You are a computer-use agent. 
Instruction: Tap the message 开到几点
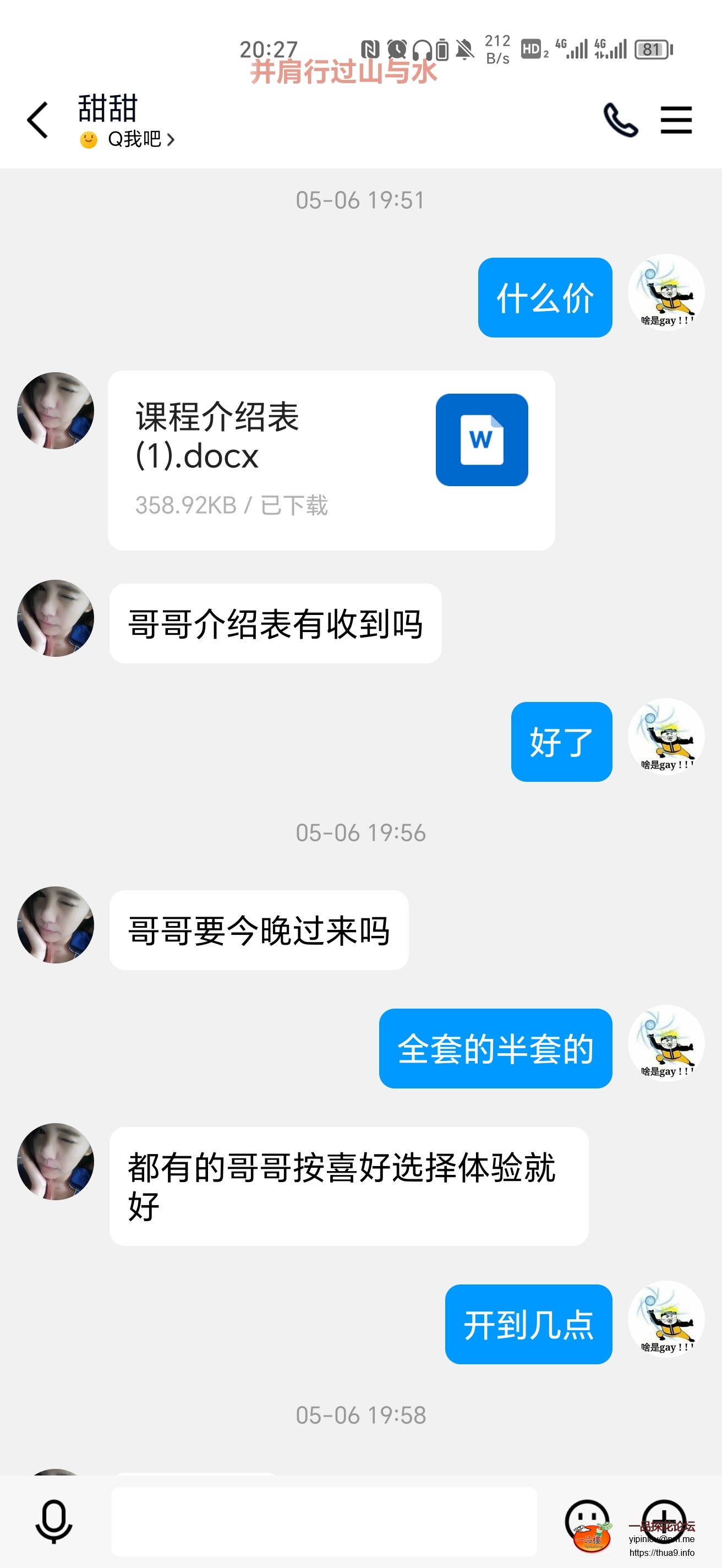(x=529, y=1325)
